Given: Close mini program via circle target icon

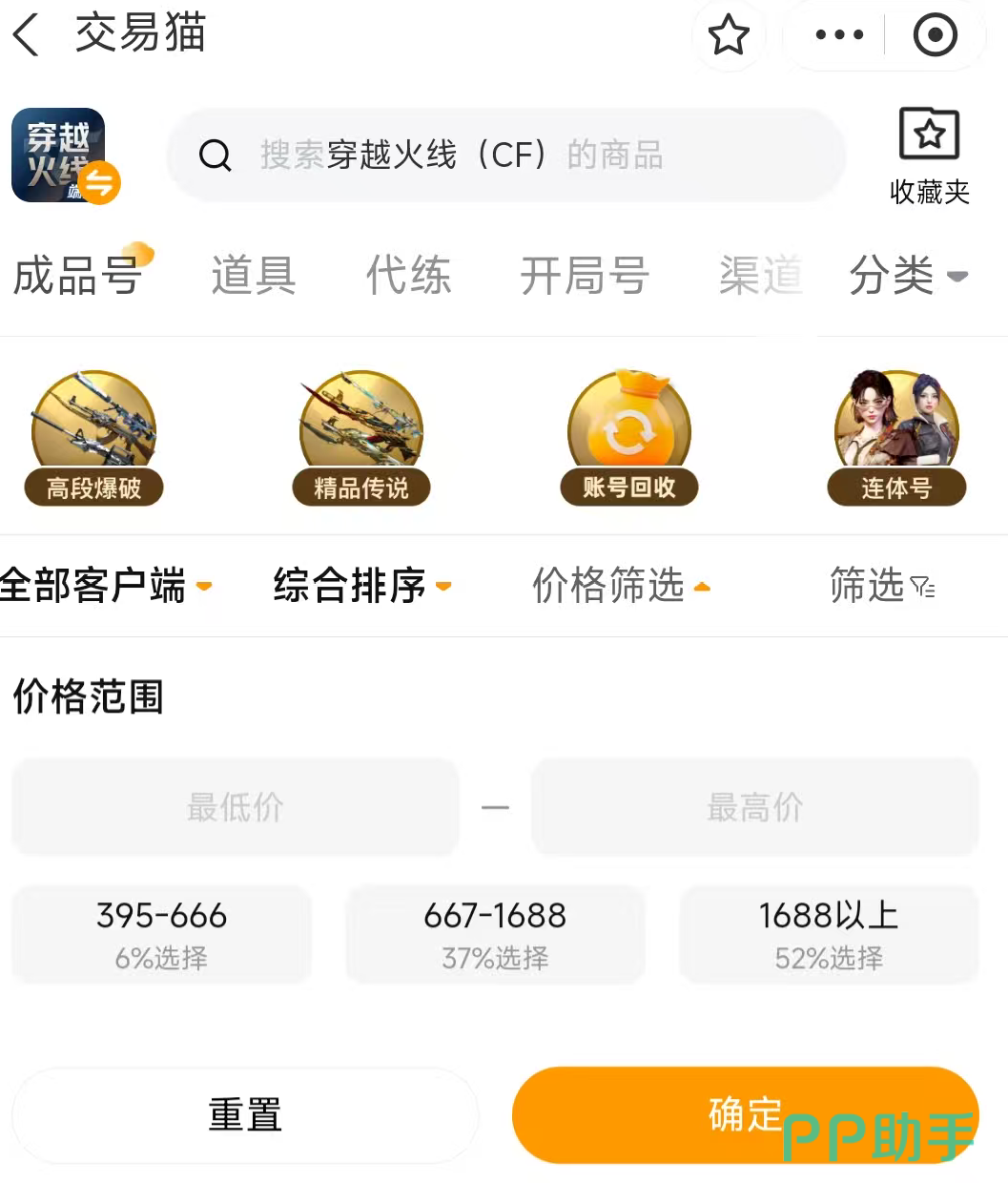Looking at the screenshot, I should (x=935, y=35).
